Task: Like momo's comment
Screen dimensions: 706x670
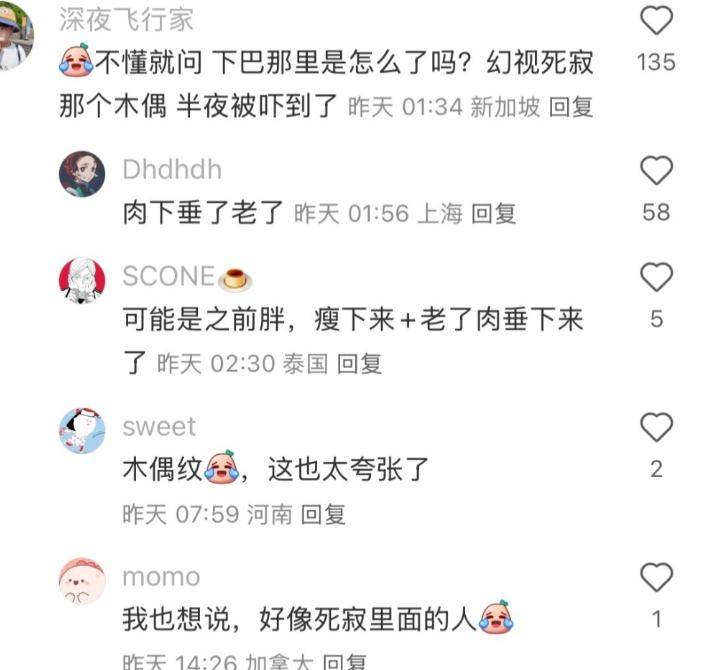Action: tap(656, 577)
